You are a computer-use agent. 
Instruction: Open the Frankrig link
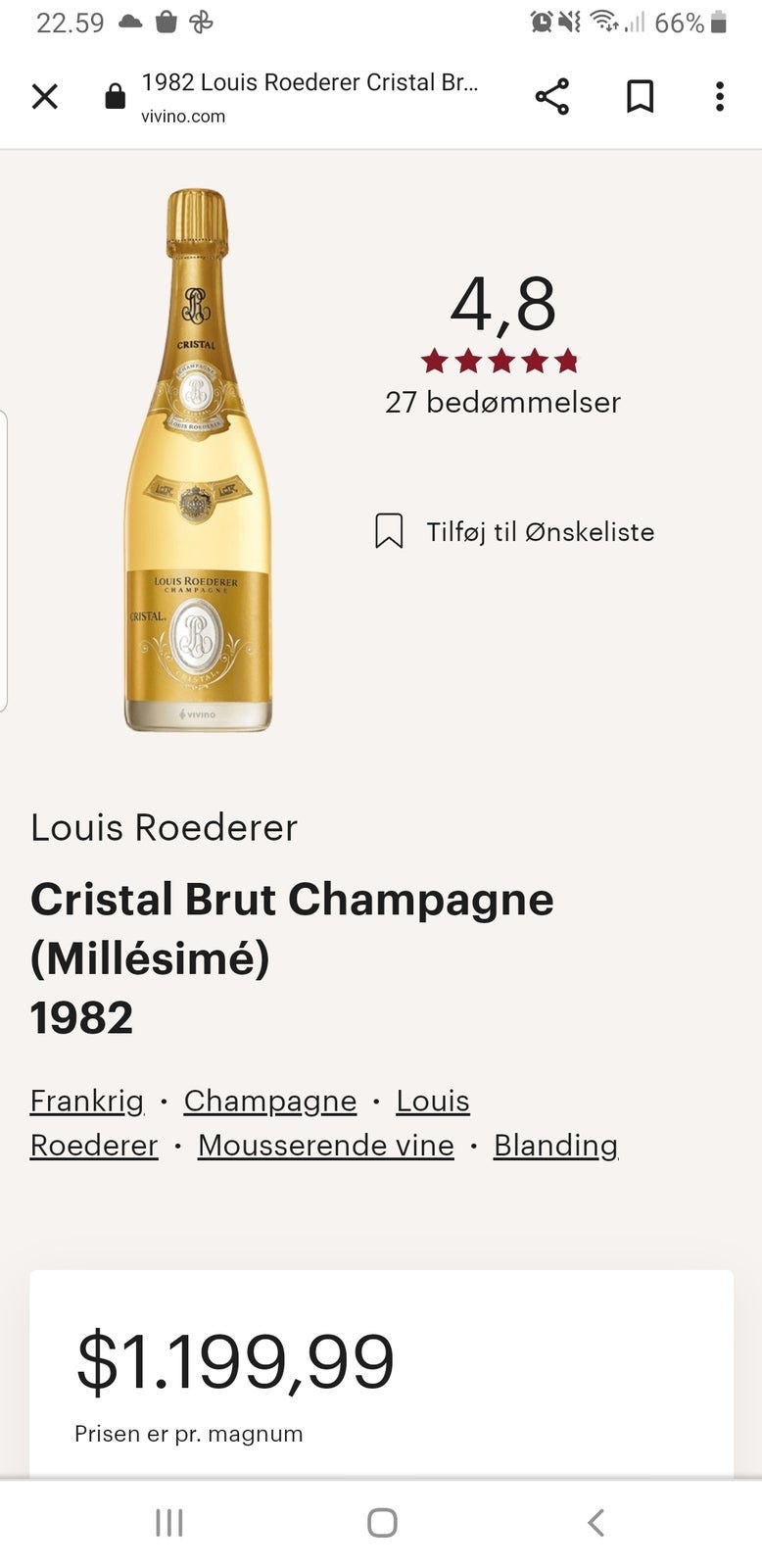click(x=86, y=1101)
